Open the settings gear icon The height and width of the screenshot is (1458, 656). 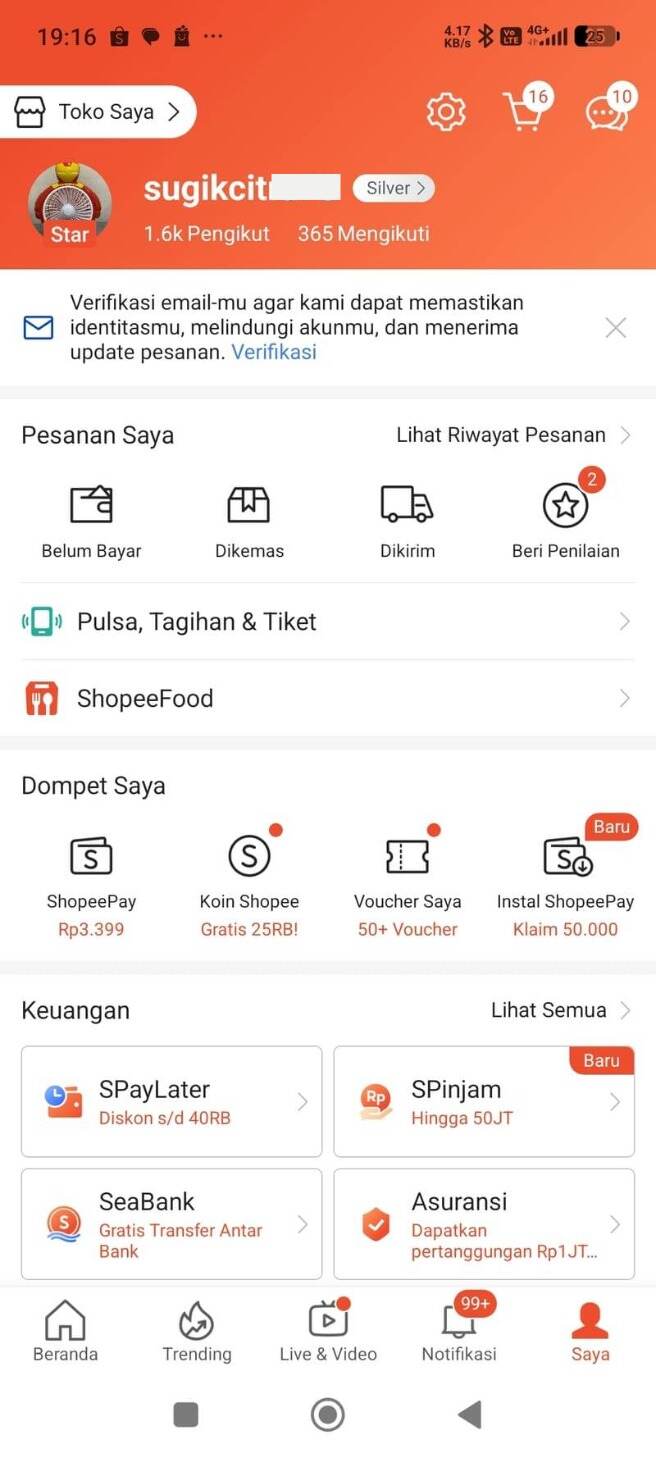point(446,111)
